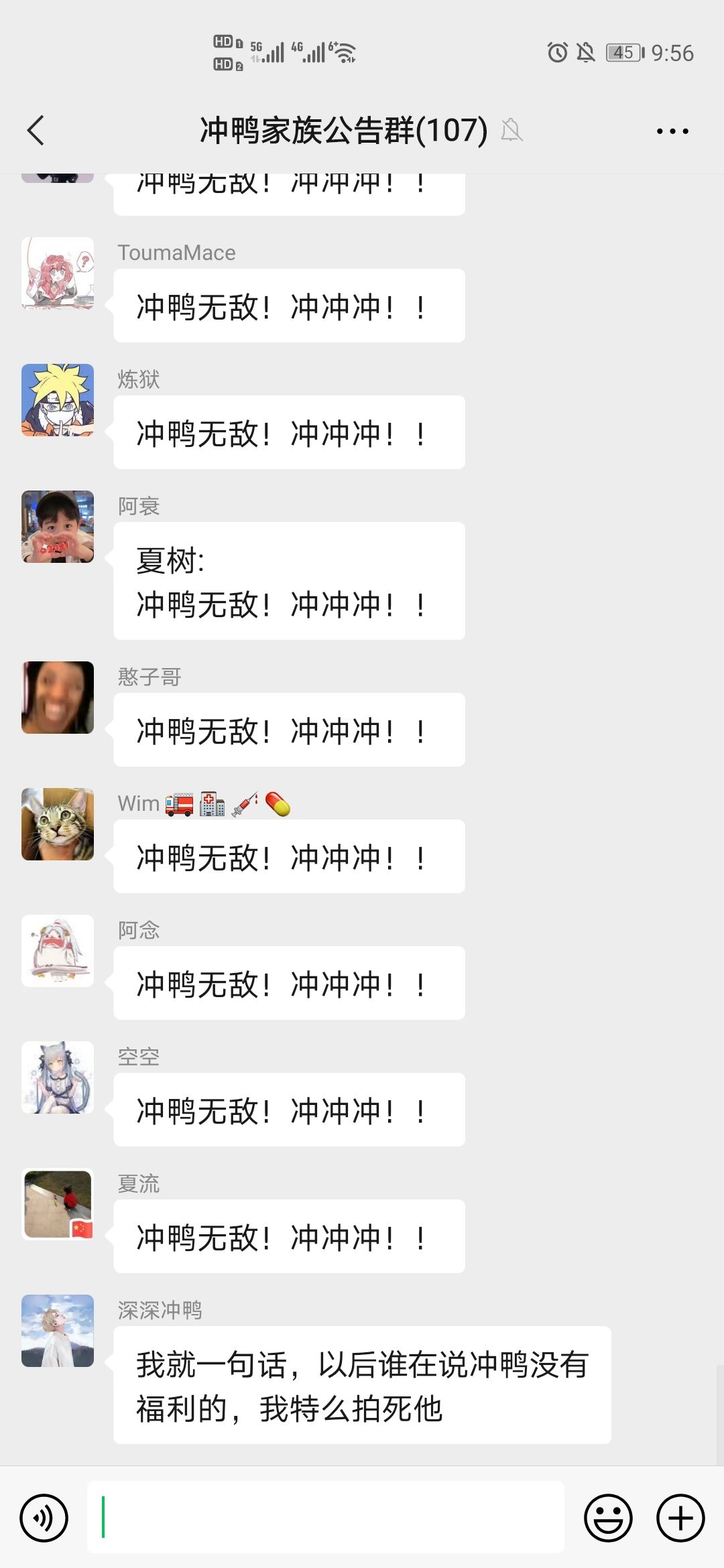Open the emoji sticker panel
724x1568 pixels.
608,1518
